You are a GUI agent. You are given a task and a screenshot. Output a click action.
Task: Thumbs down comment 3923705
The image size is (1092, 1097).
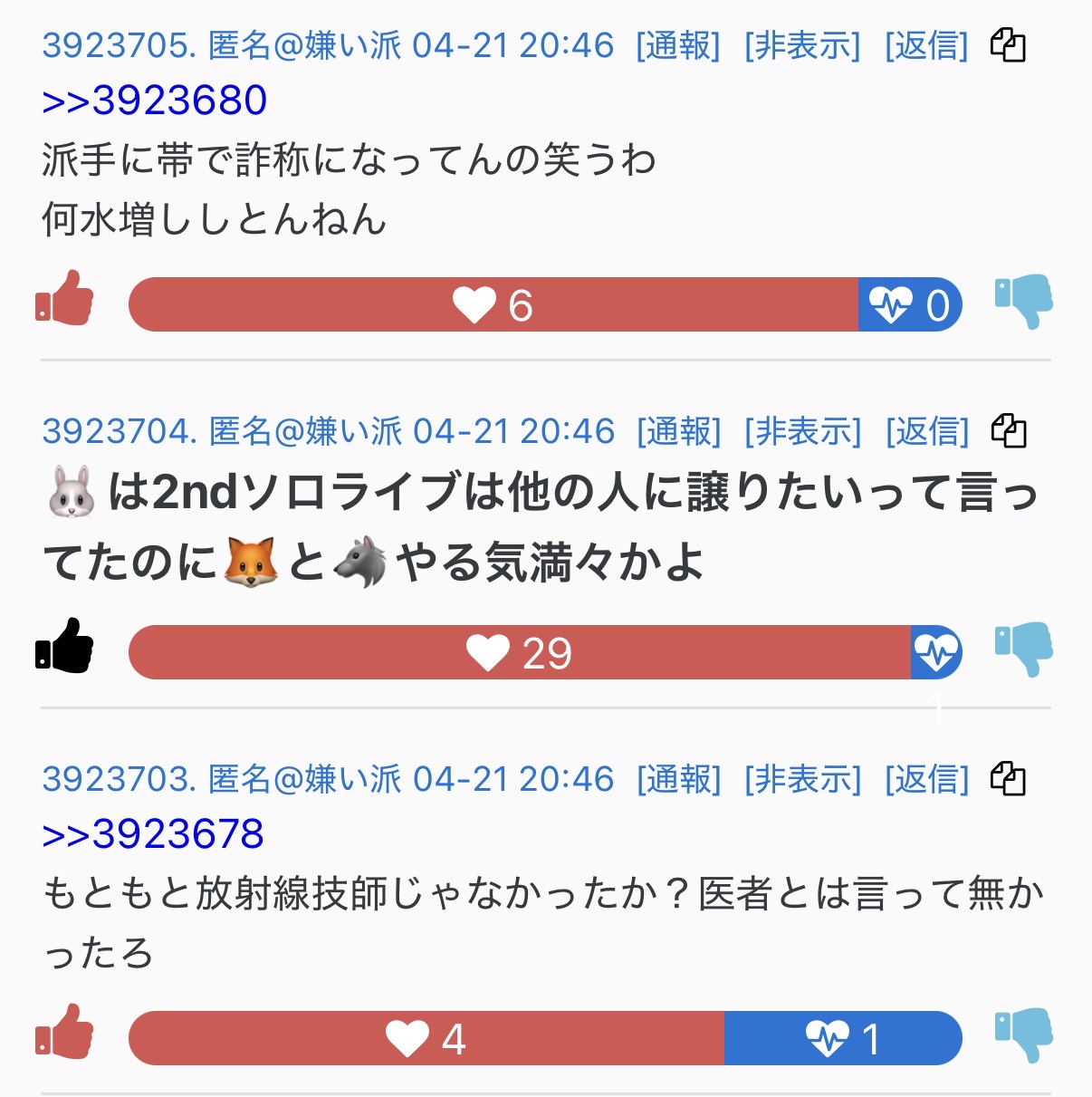click(1023, 301)
